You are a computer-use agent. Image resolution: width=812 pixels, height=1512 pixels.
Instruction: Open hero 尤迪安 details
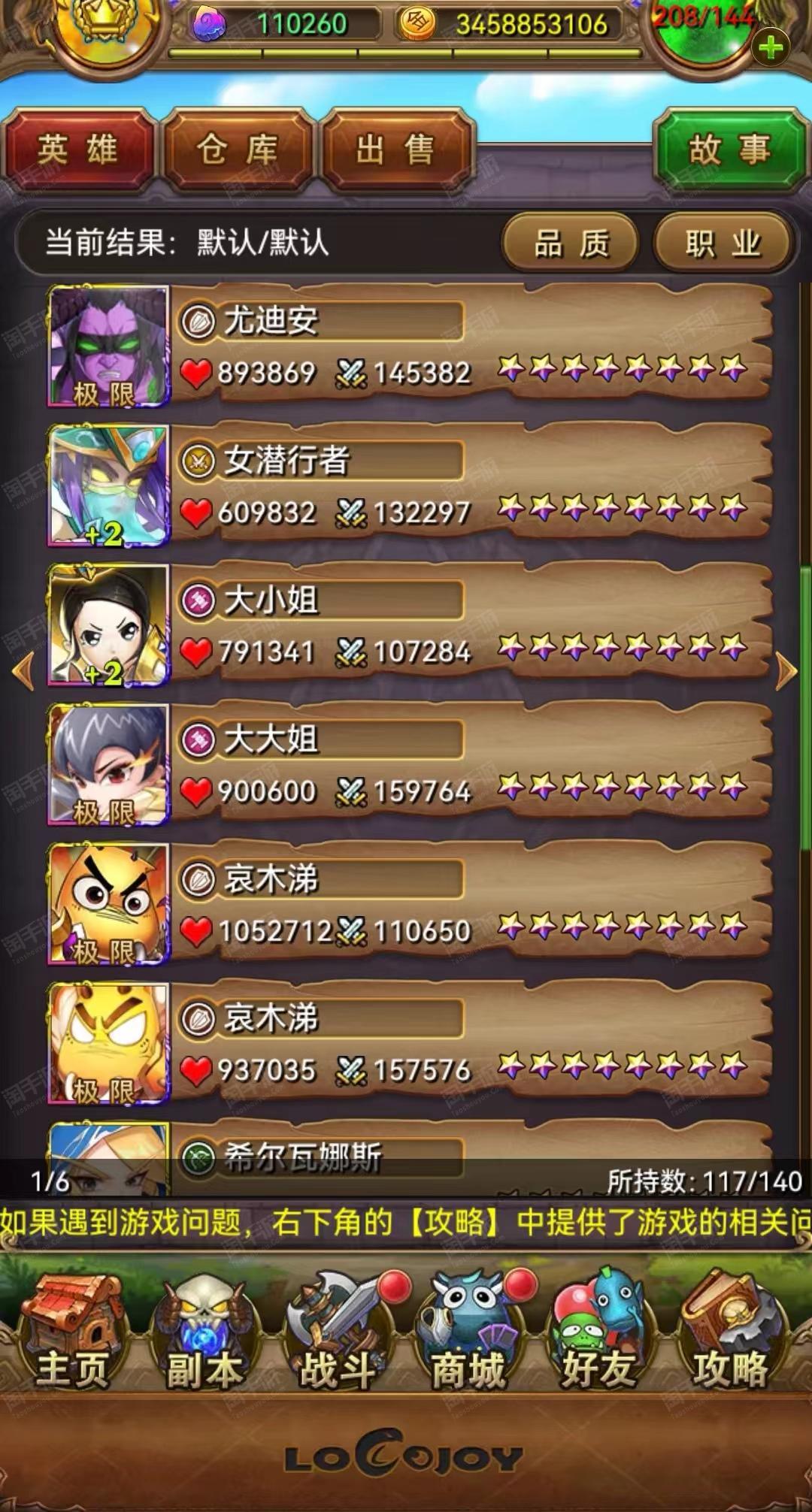[406, 346]
